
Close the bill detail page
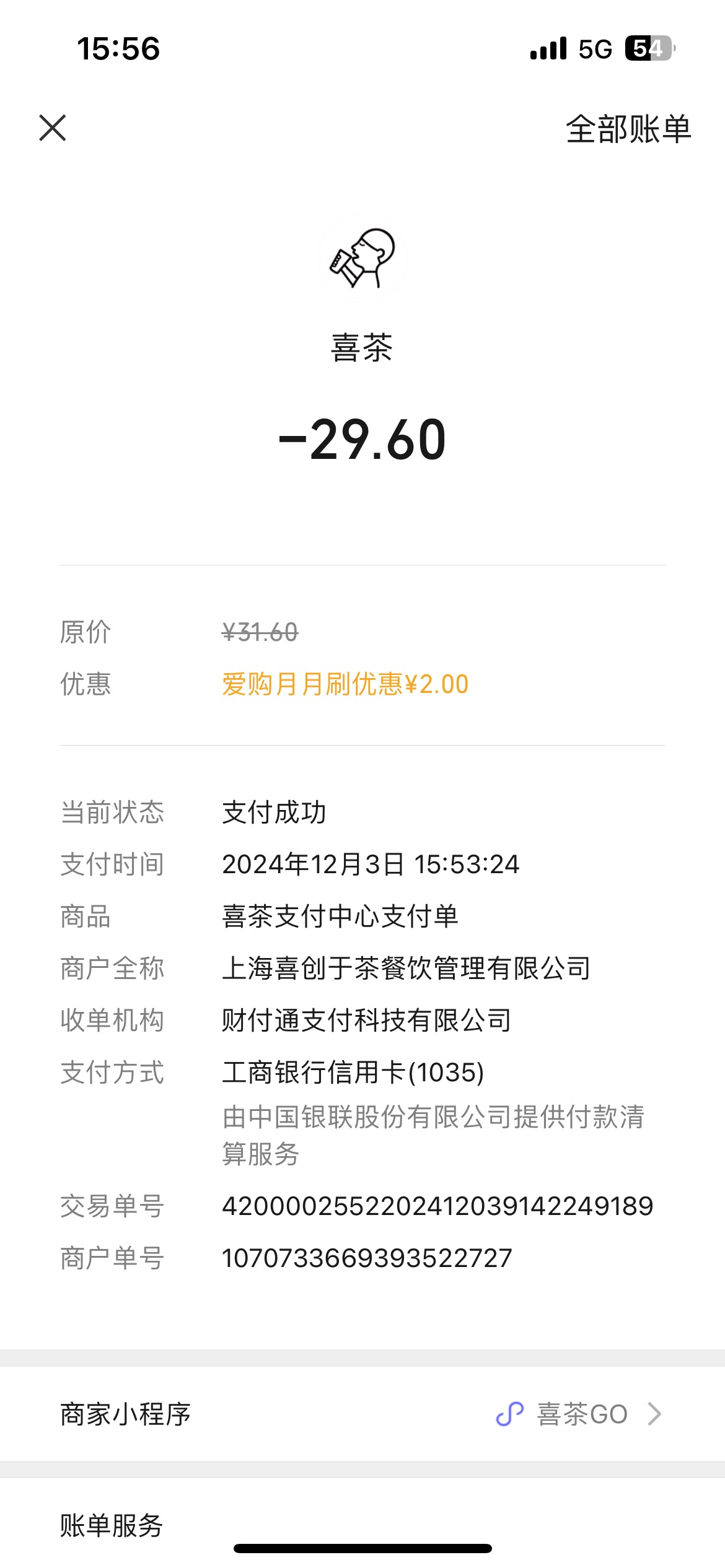point(53,128)
